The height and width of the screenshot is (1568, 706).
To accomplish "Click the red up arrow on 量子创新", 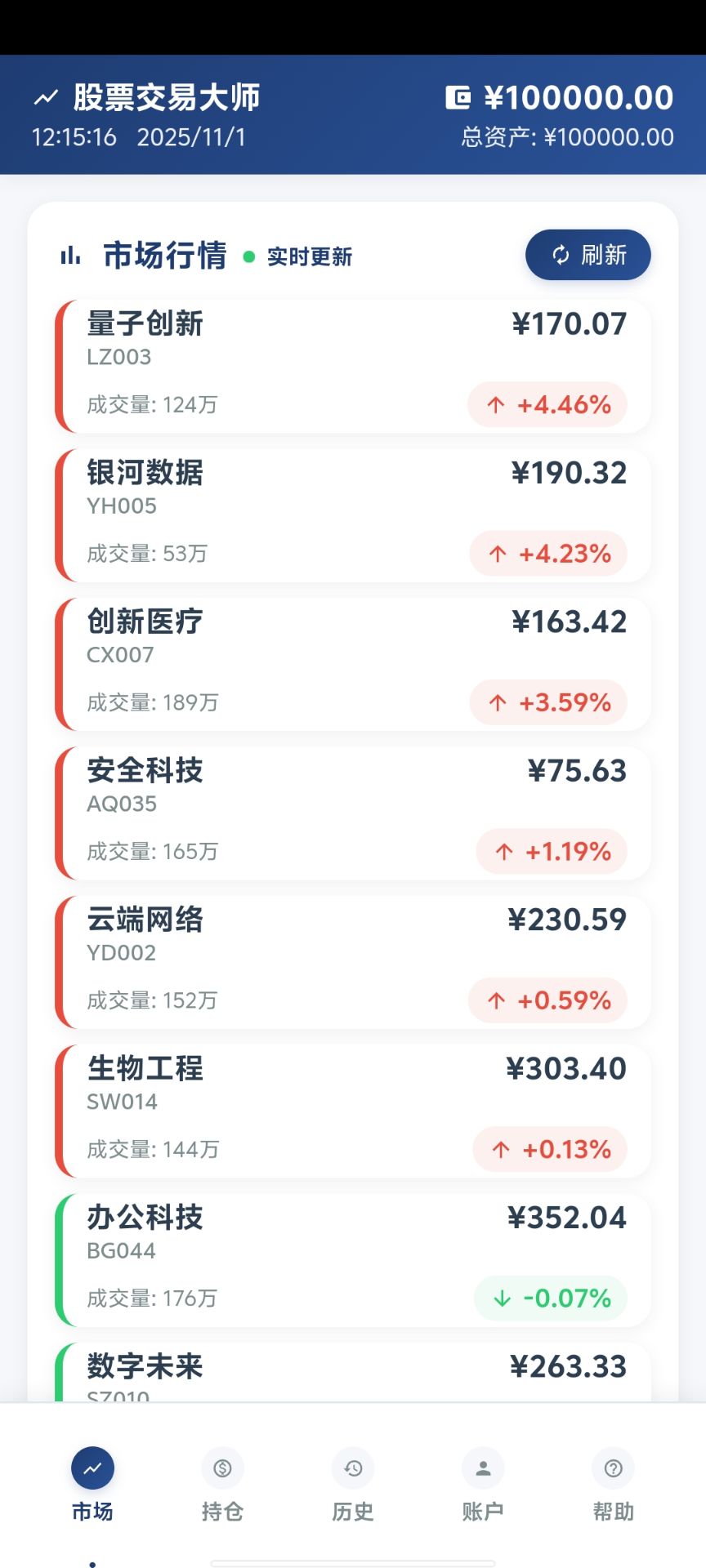I will pos(497,405).
